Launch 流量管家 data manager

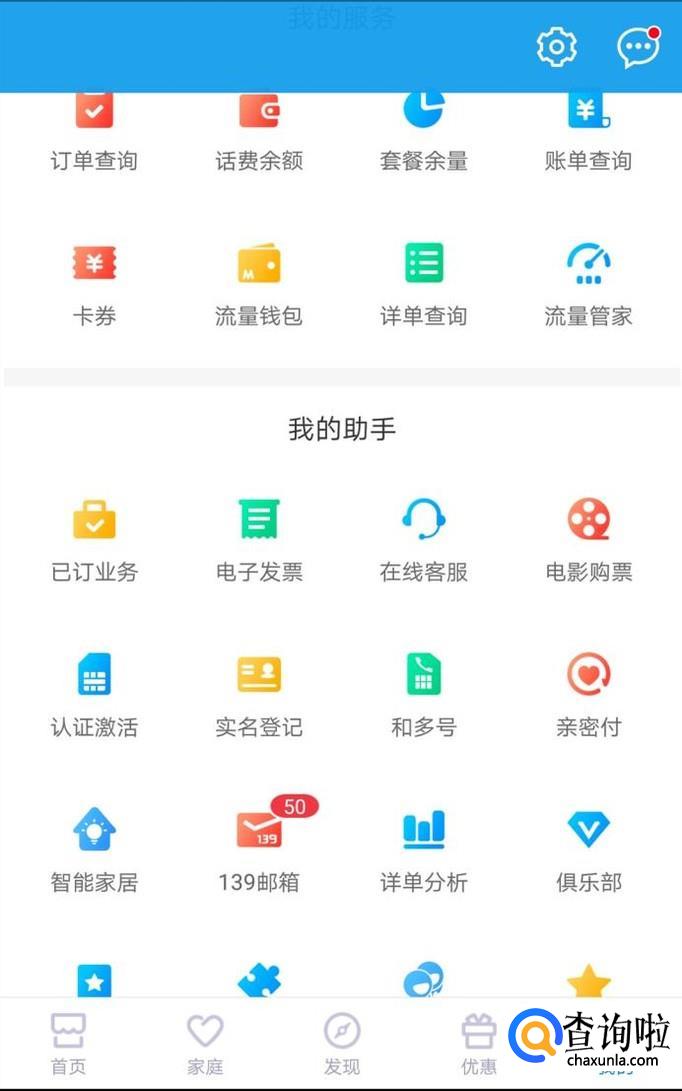[x=588, y=285]
